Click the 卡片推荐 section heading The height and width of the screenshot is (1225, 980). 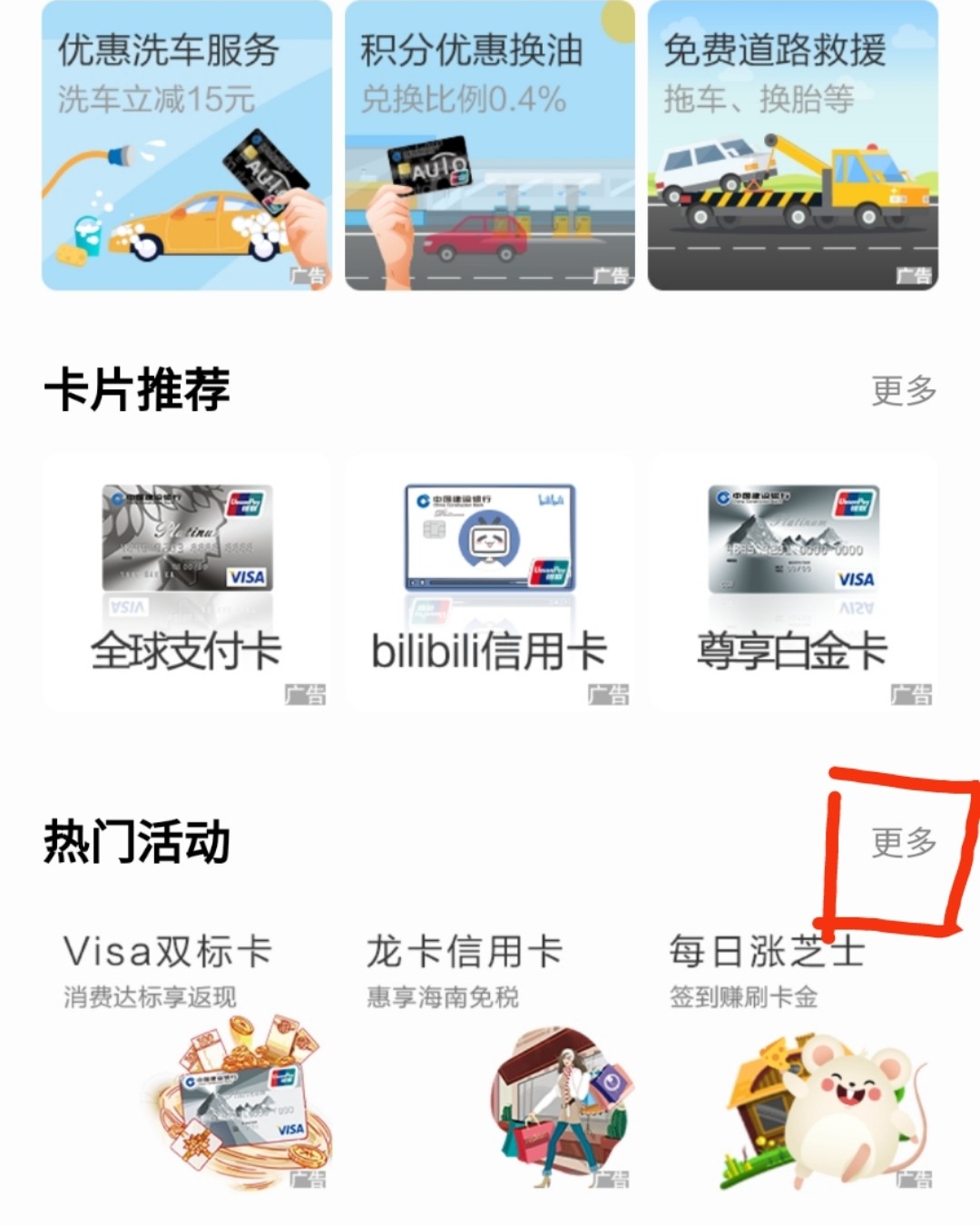pos(136,387)
